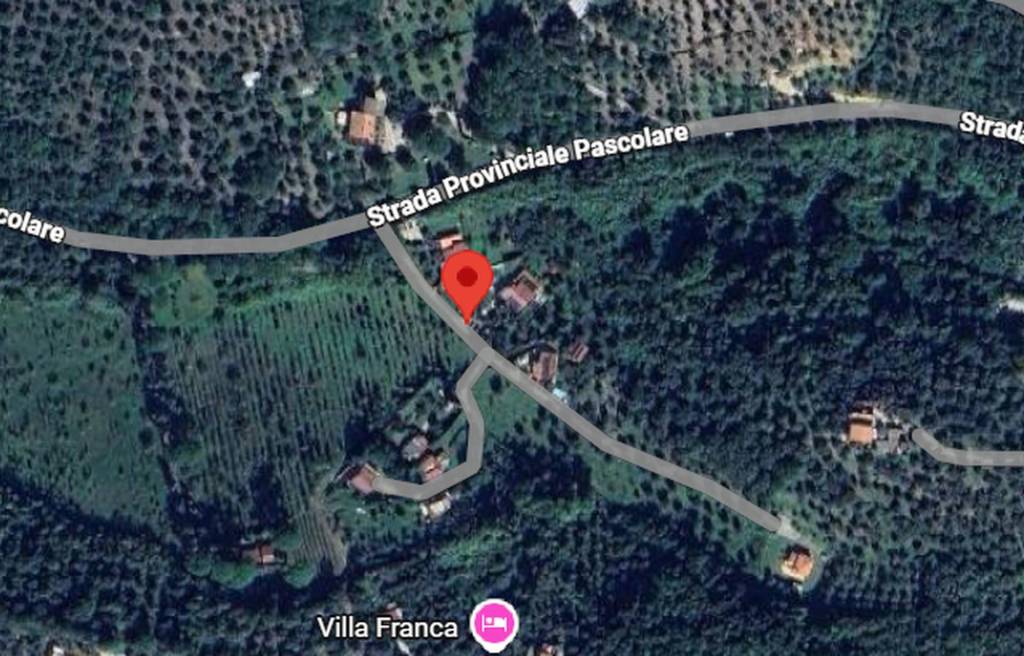This screenshot has height=656, width=1024.
Task: Tap the red location pin
Action: 467,279
